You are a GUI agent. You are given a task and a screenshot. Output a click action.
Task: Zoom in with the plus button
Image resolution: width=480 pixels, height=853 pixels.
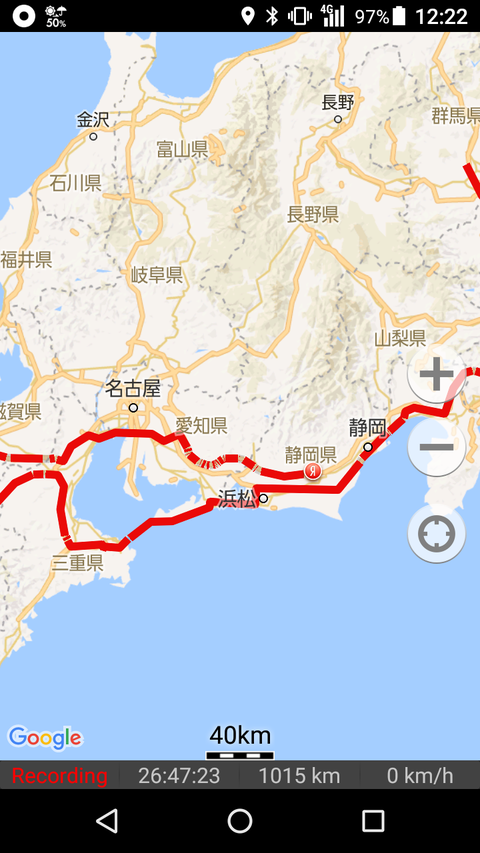pos(436,374)
